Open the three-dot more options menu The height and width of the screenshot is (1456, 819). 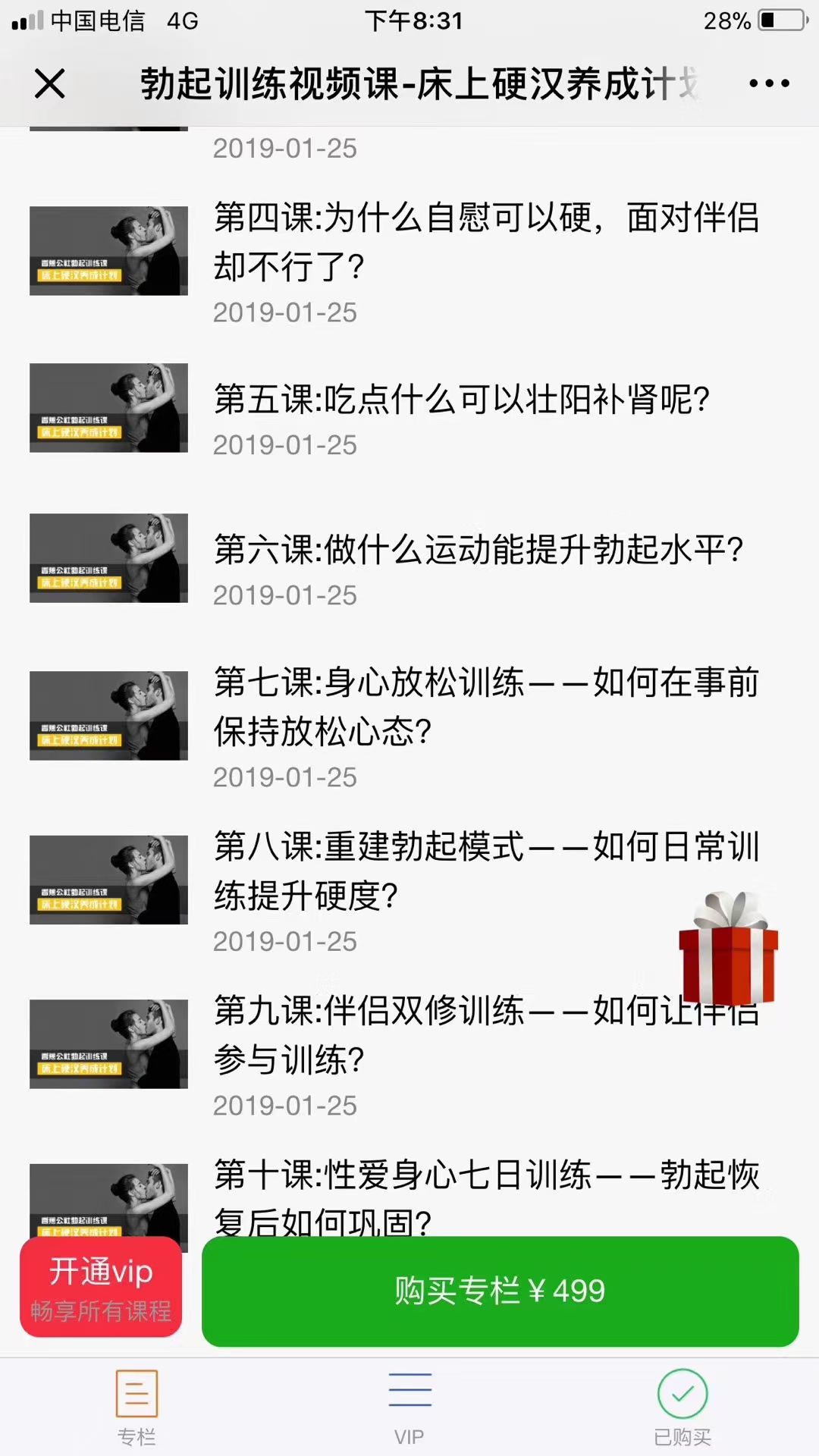(x=769, y=83)
